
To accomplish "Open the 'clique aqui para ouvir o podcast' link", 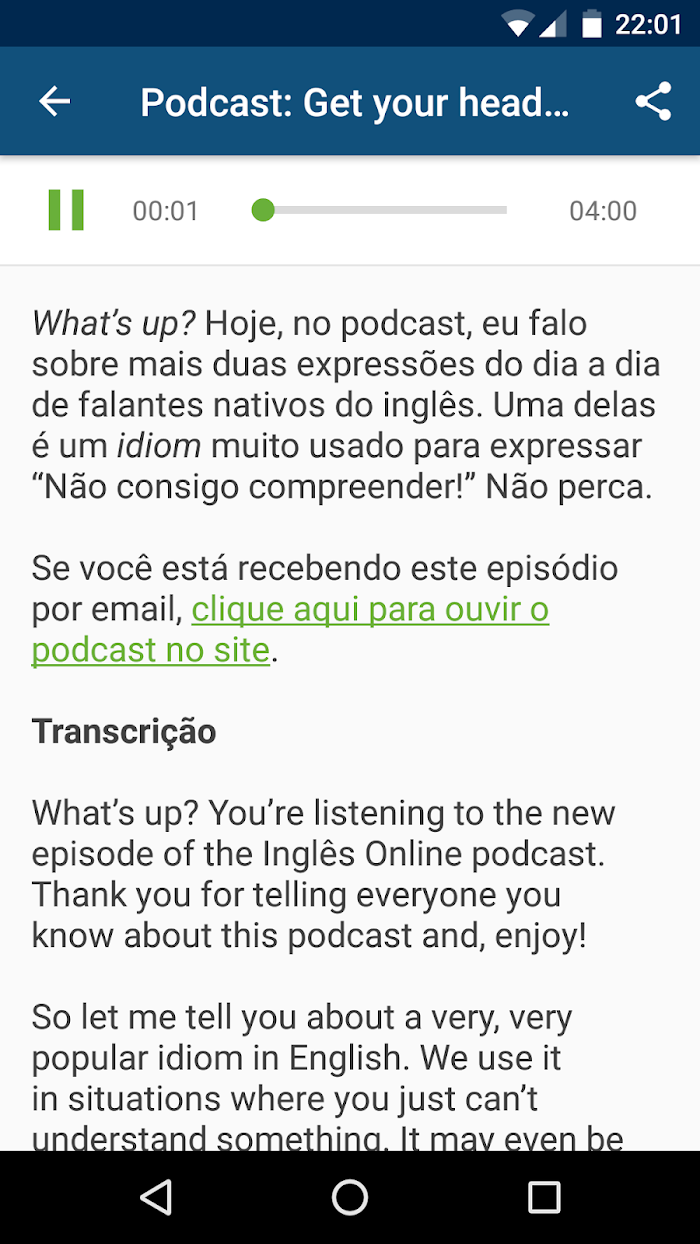I will pos(290,629).
